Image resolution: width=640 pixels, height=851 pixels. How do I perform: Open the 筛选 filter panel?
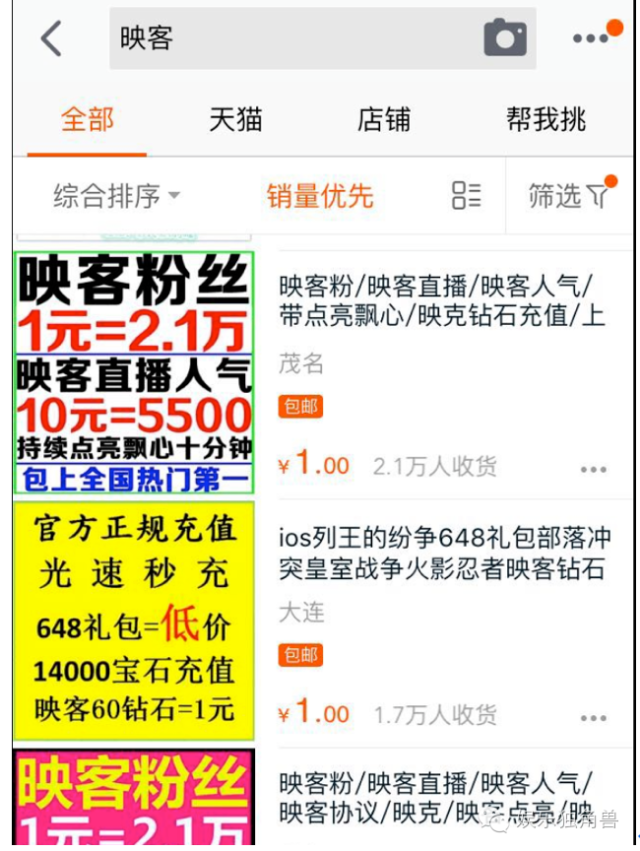pos(568,195)
